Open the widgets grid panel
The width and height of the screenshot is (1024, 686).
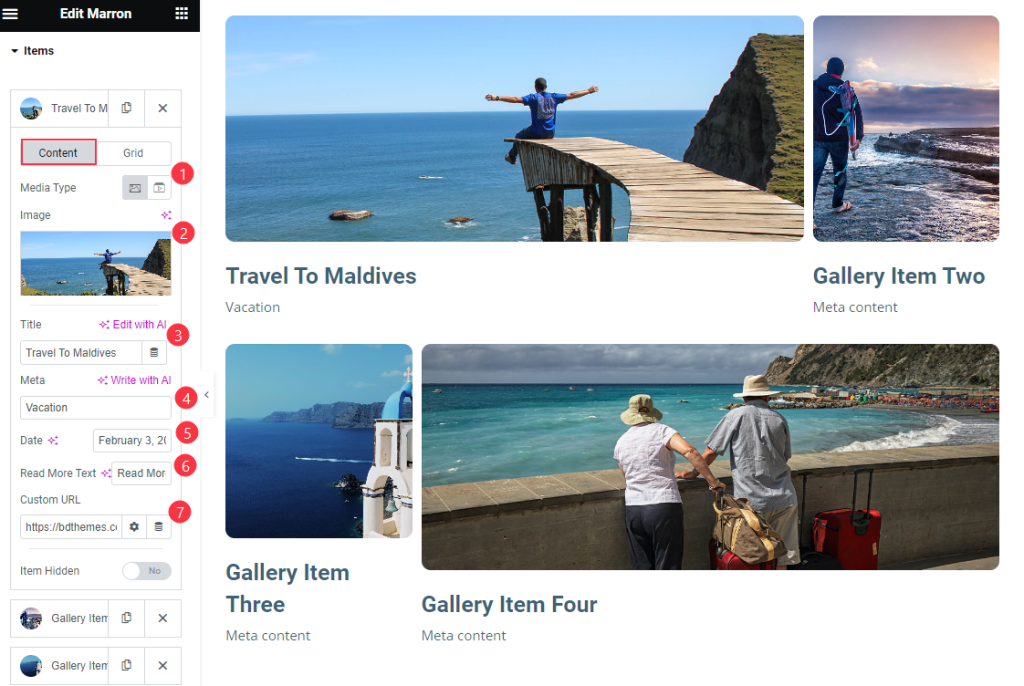click(181, 14)
